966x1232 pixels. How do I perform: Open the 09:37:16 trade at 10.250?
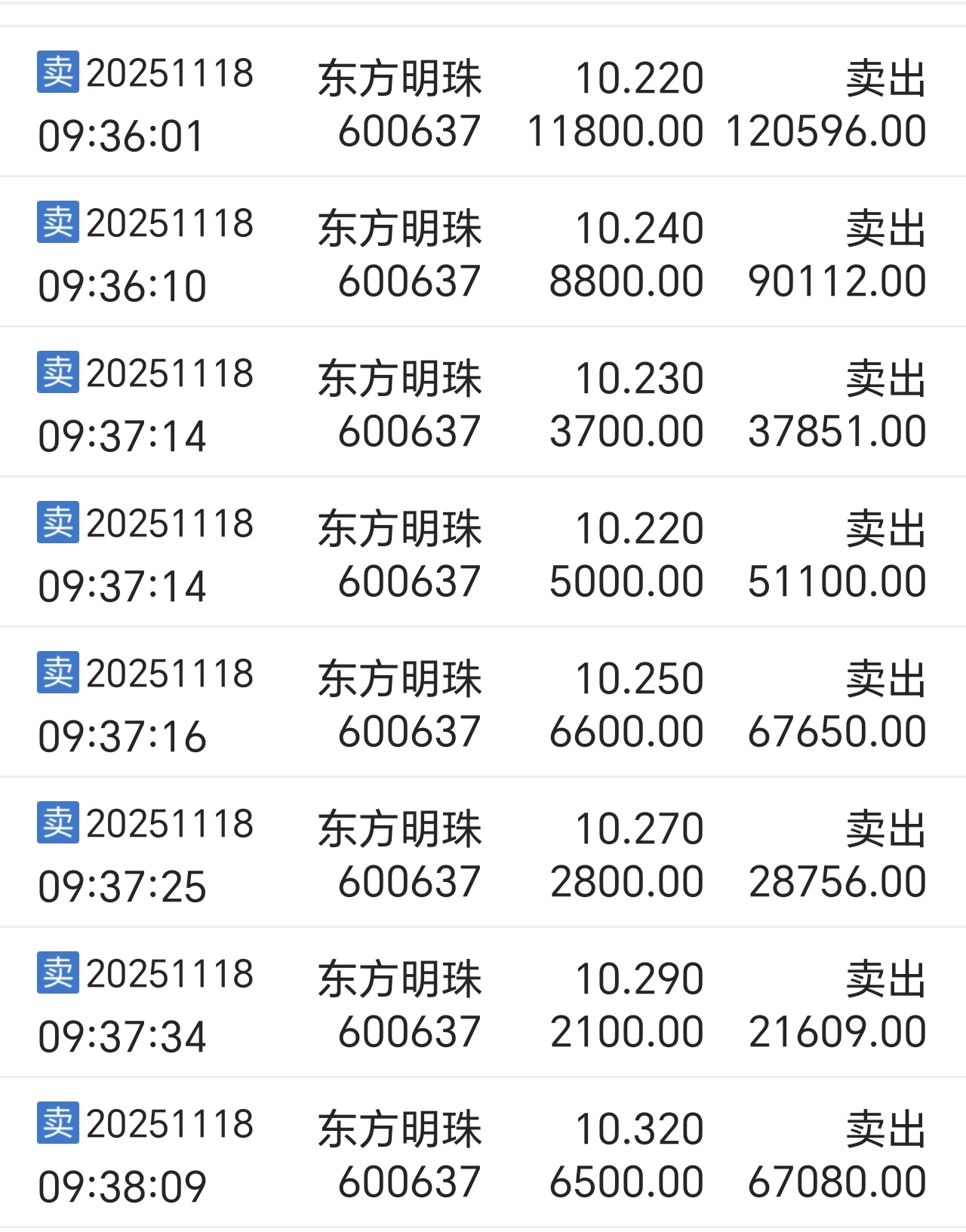click(x=483, y=705)
